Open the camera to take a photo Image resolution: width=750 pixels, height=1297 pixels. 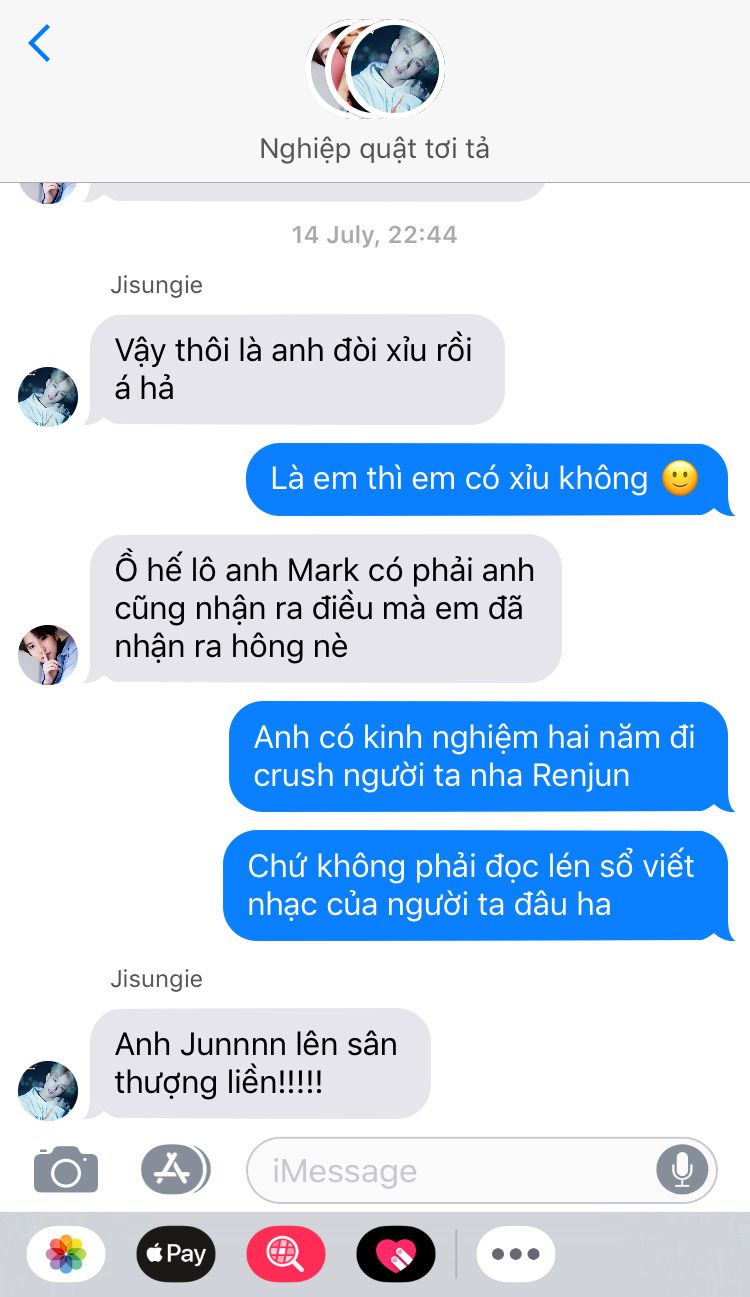(66, 1169)
